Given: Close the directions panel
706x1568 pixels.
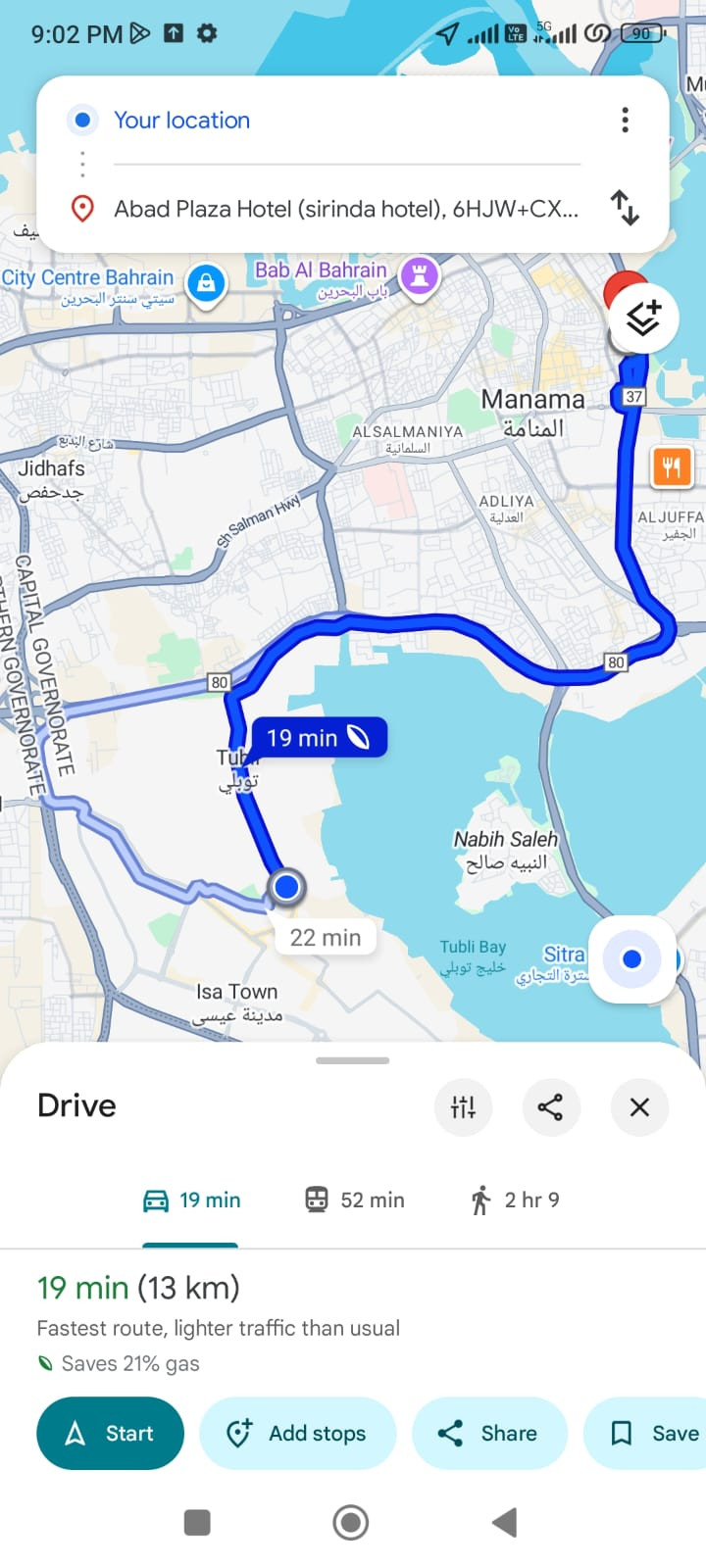Looking at the screenshot, I should [639, 1107].
